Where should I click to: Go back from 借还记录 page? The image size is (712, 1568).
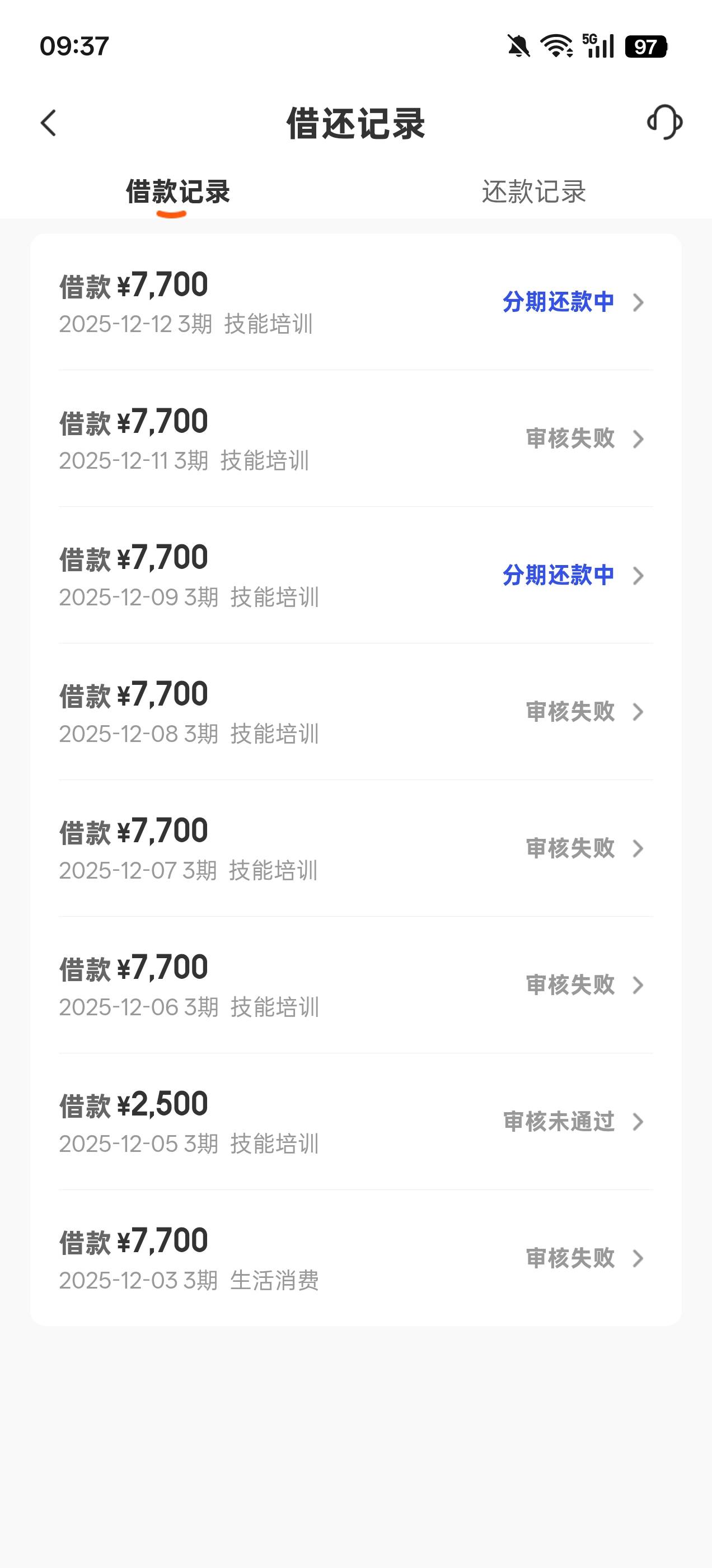[x=49, y=123]
